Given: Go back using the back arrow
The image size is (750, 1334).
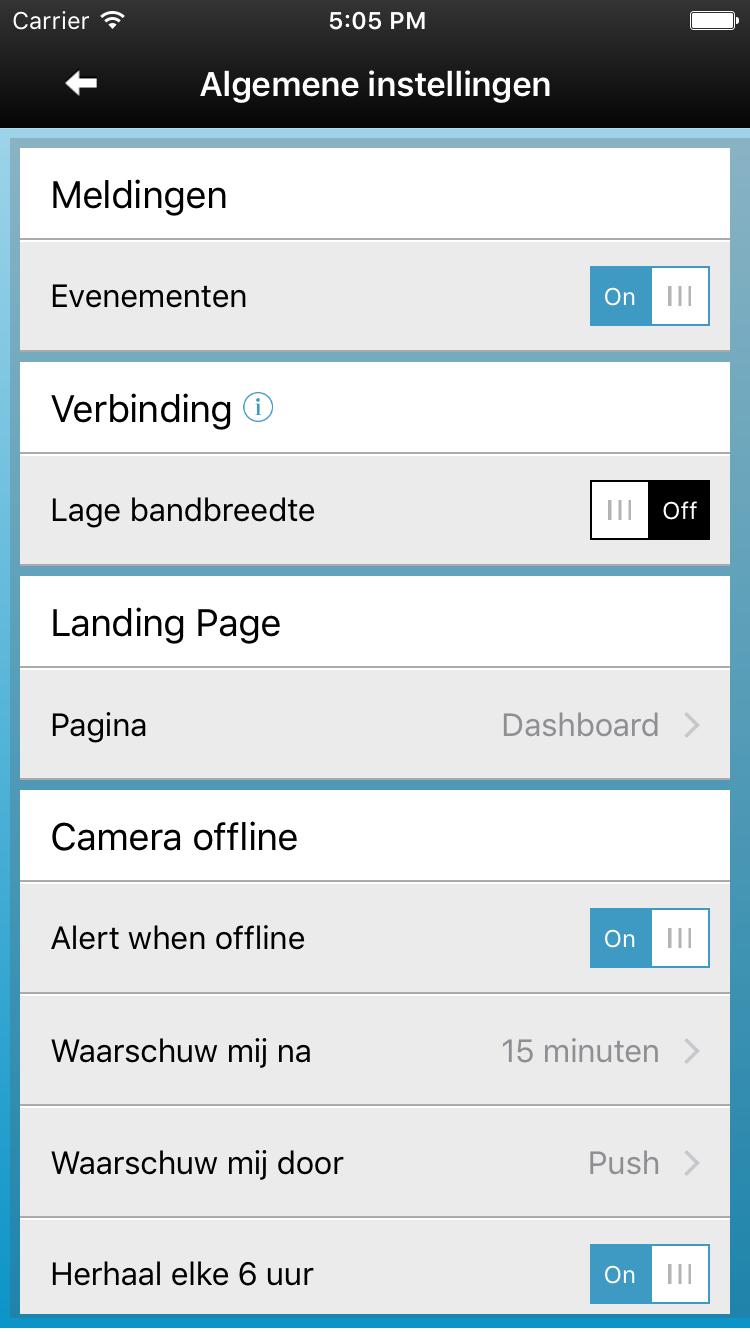Looking at the screenshot, I should 81,84.
